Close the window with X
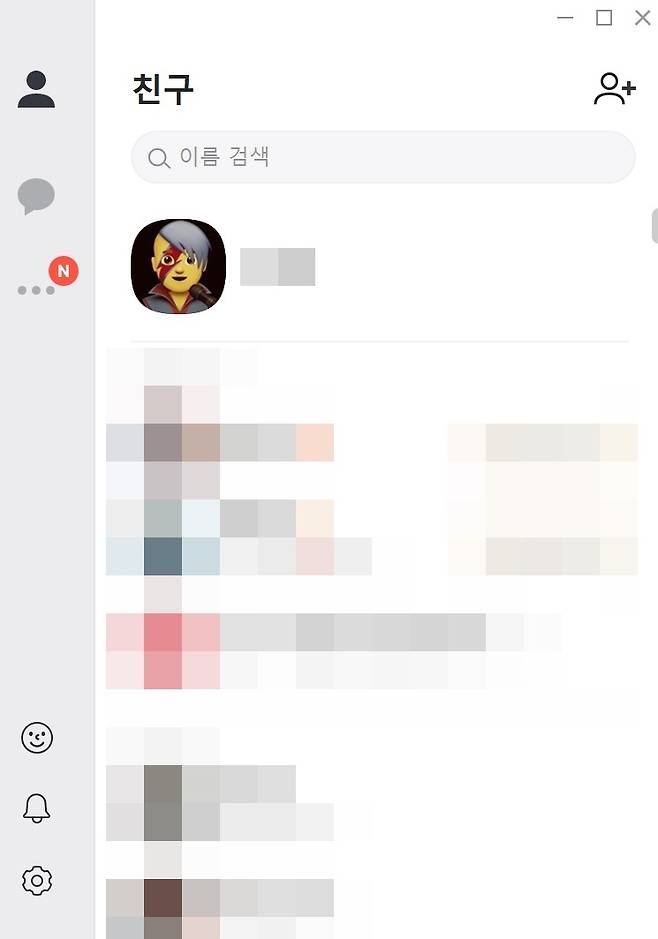658x939 pixels. point(642,17)
